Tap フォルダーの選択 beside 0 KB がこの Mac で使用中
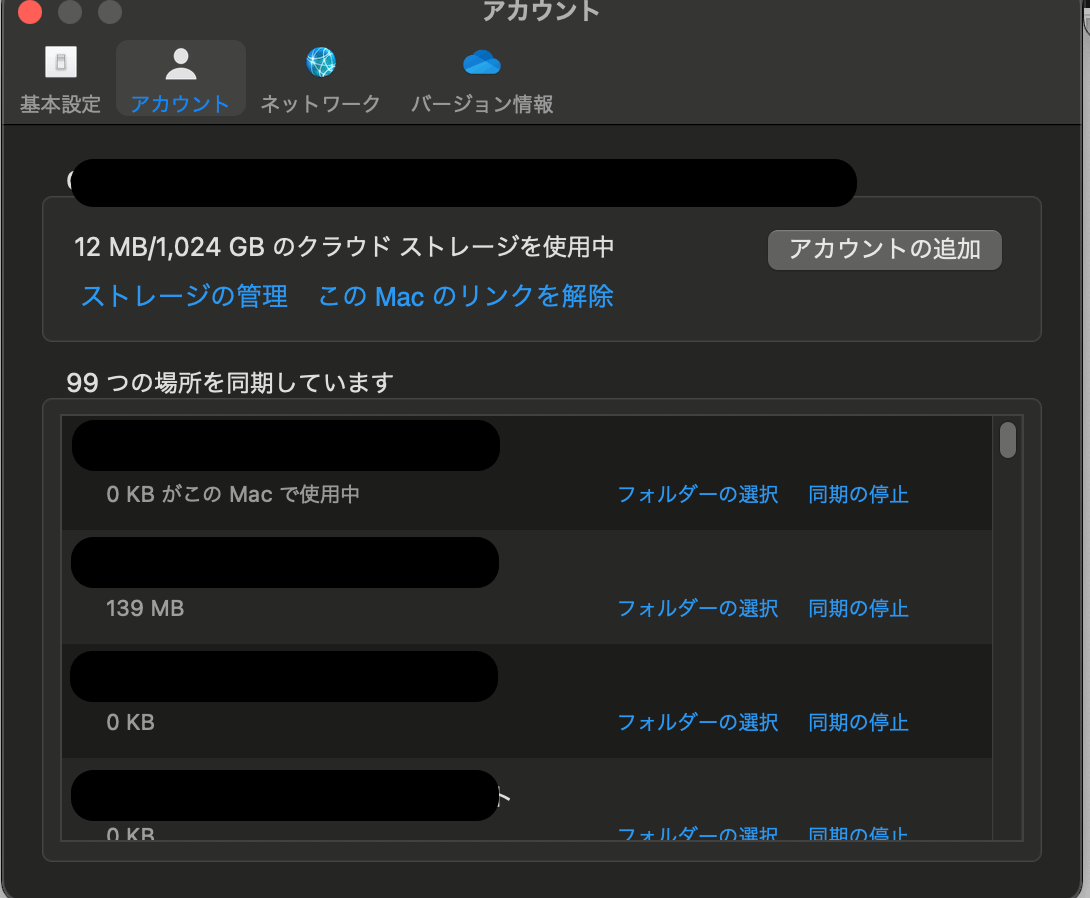Image resolution: width=1090 pixels, height=898 pixels. 697,494
